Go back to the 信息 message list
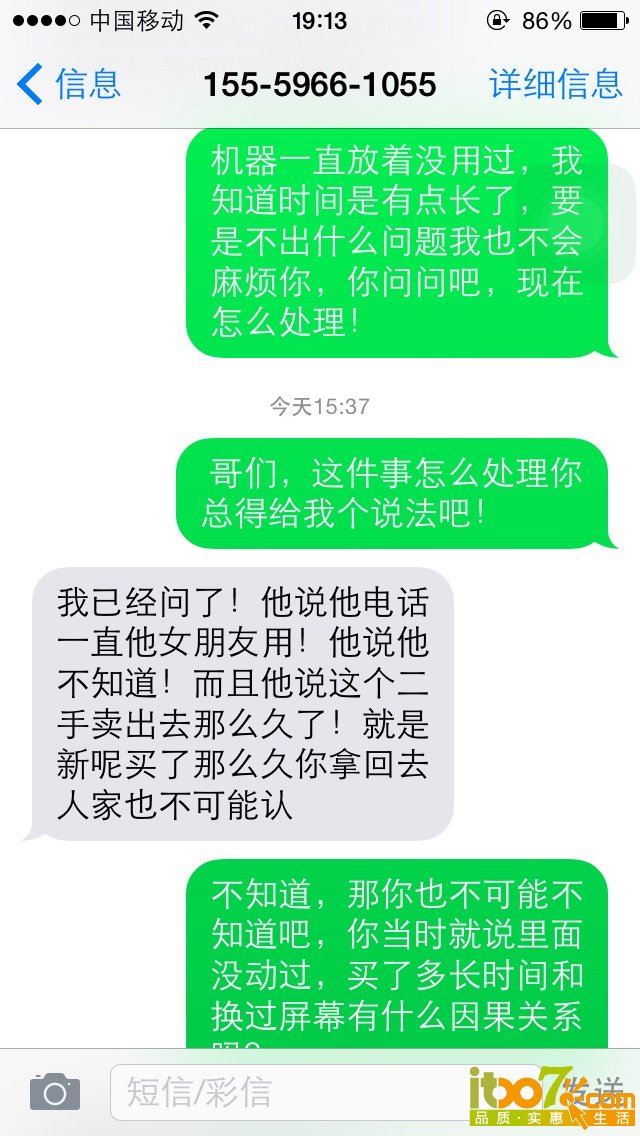The height and width of the screenshot is (1136, 640). tap(70, 84)
